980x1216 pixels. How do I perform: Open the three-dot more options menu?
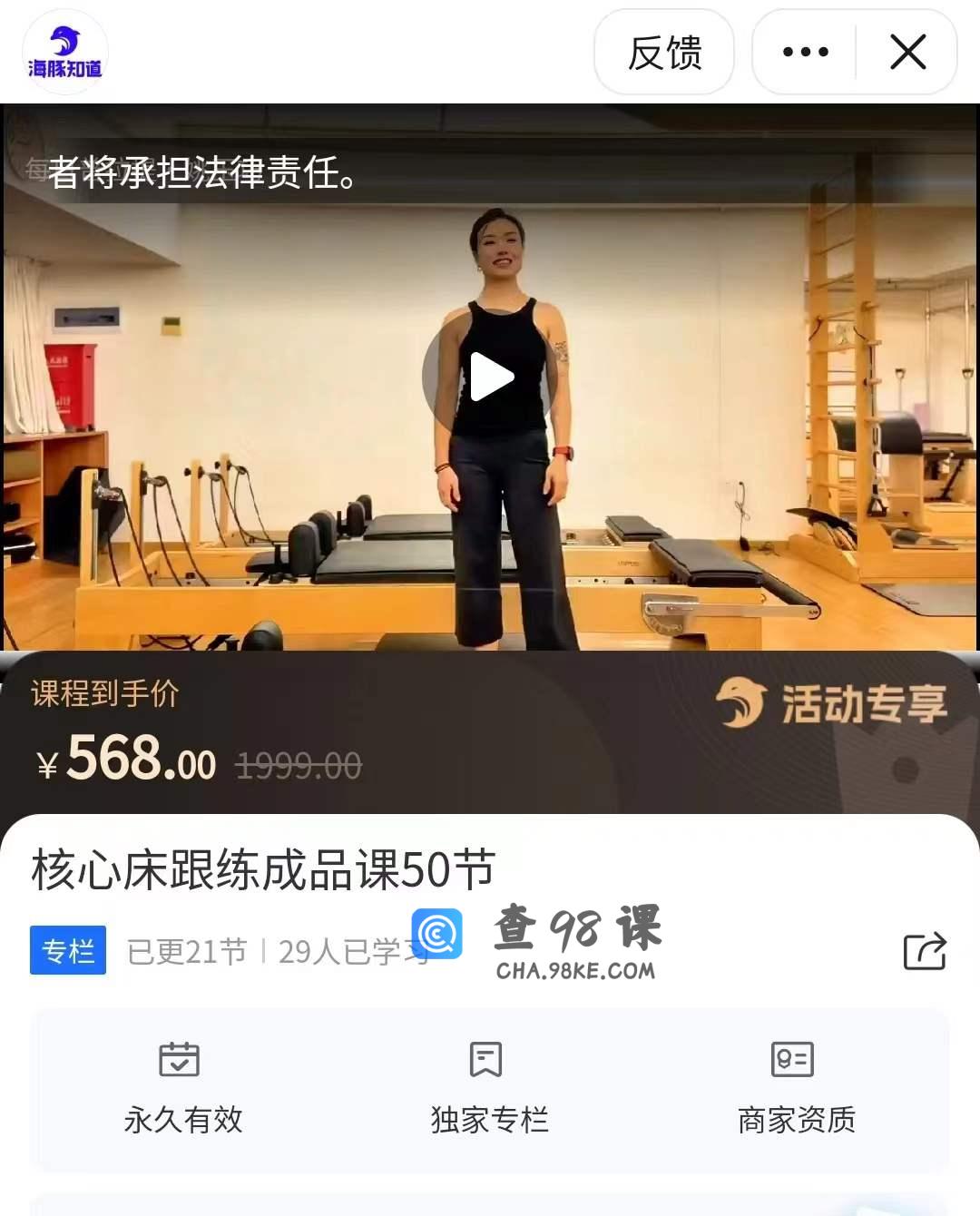(x=805, y=53)
